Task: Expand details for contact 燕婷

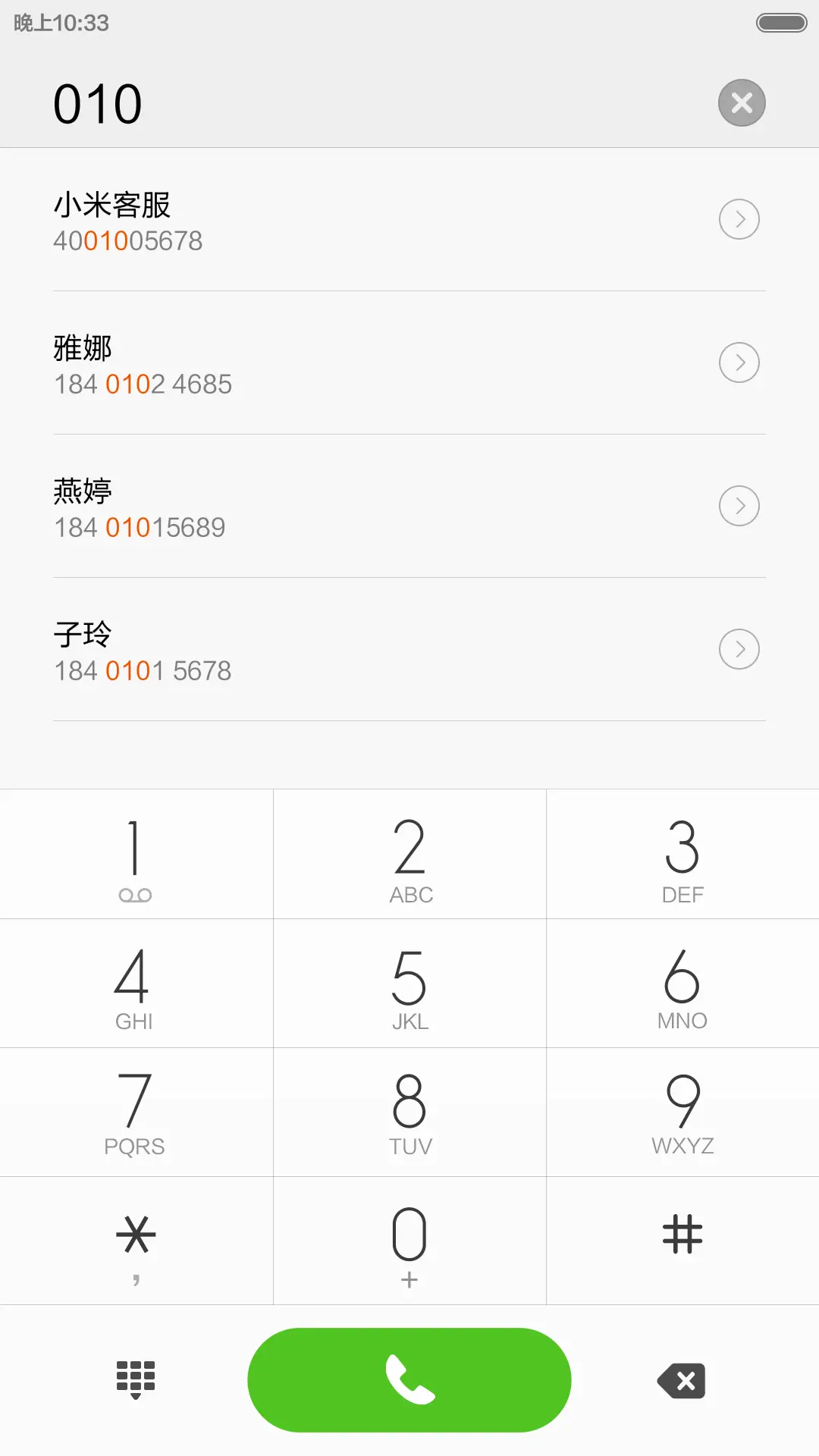Action: pyautogui.click(x=739, y=505)
